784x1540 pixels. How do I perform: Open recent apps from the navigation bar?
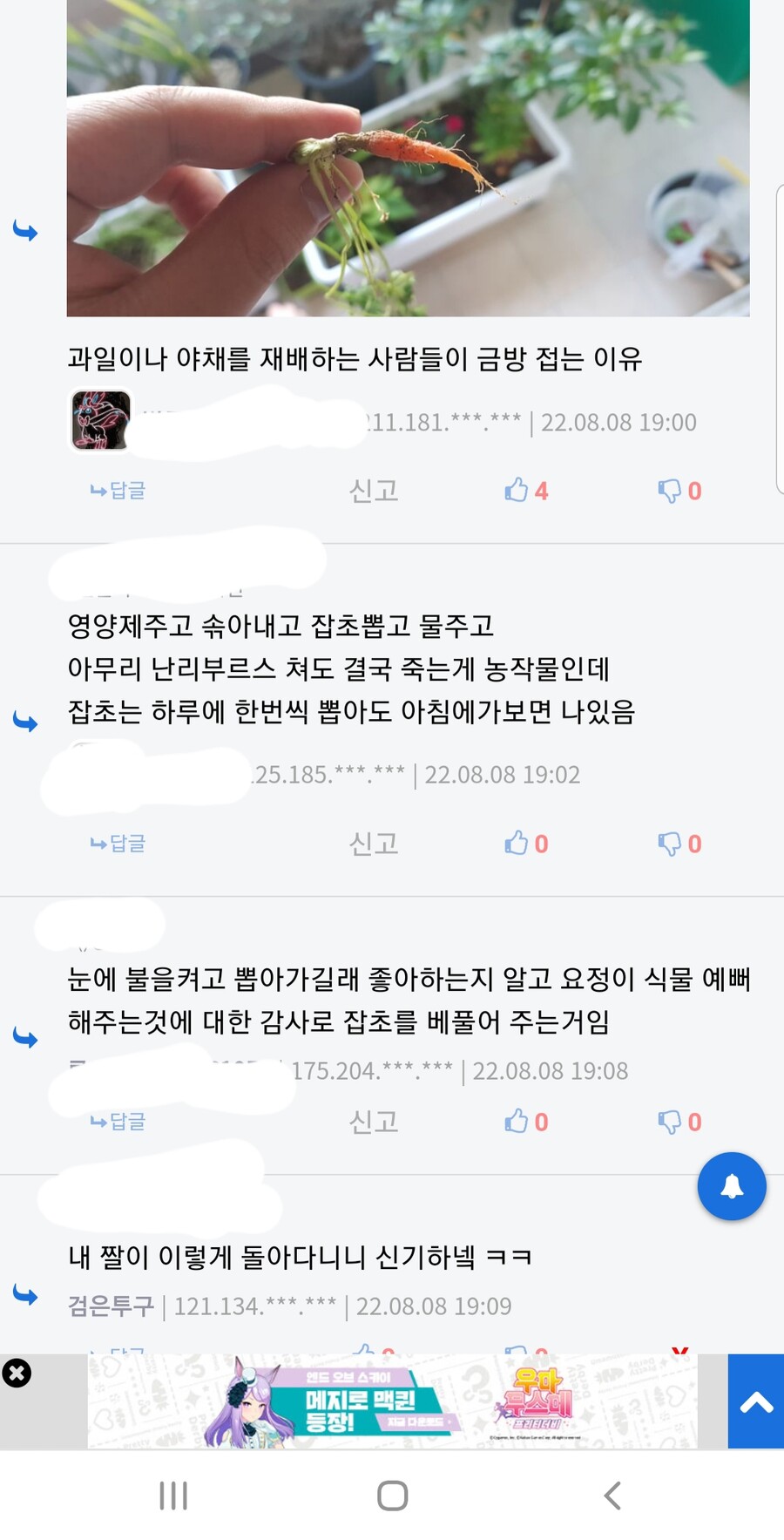tap(173, 1496)
